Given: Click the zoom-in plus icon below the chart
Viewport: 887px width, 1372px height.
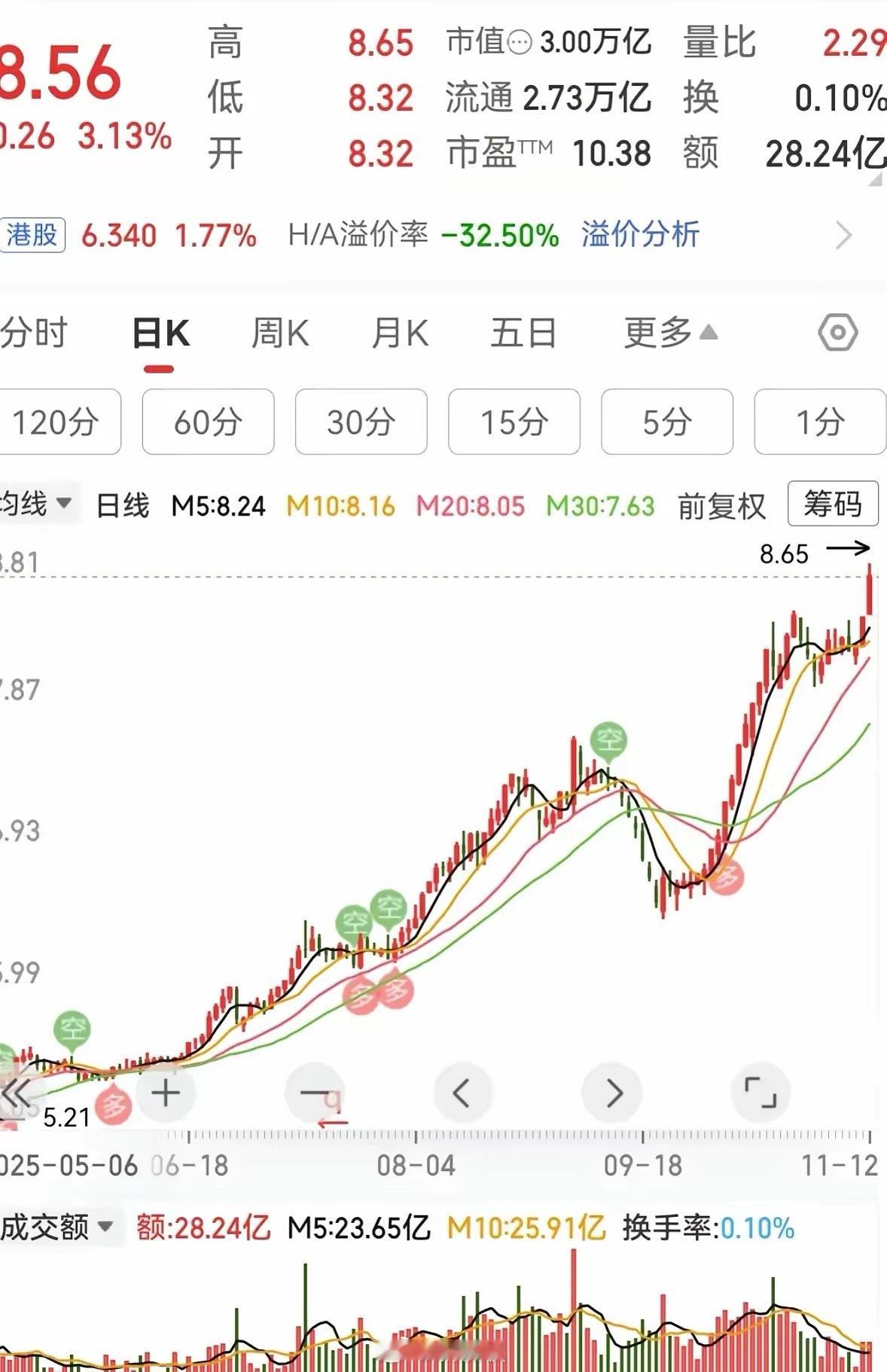Looking at the screenshot, I should [165, 1093].
